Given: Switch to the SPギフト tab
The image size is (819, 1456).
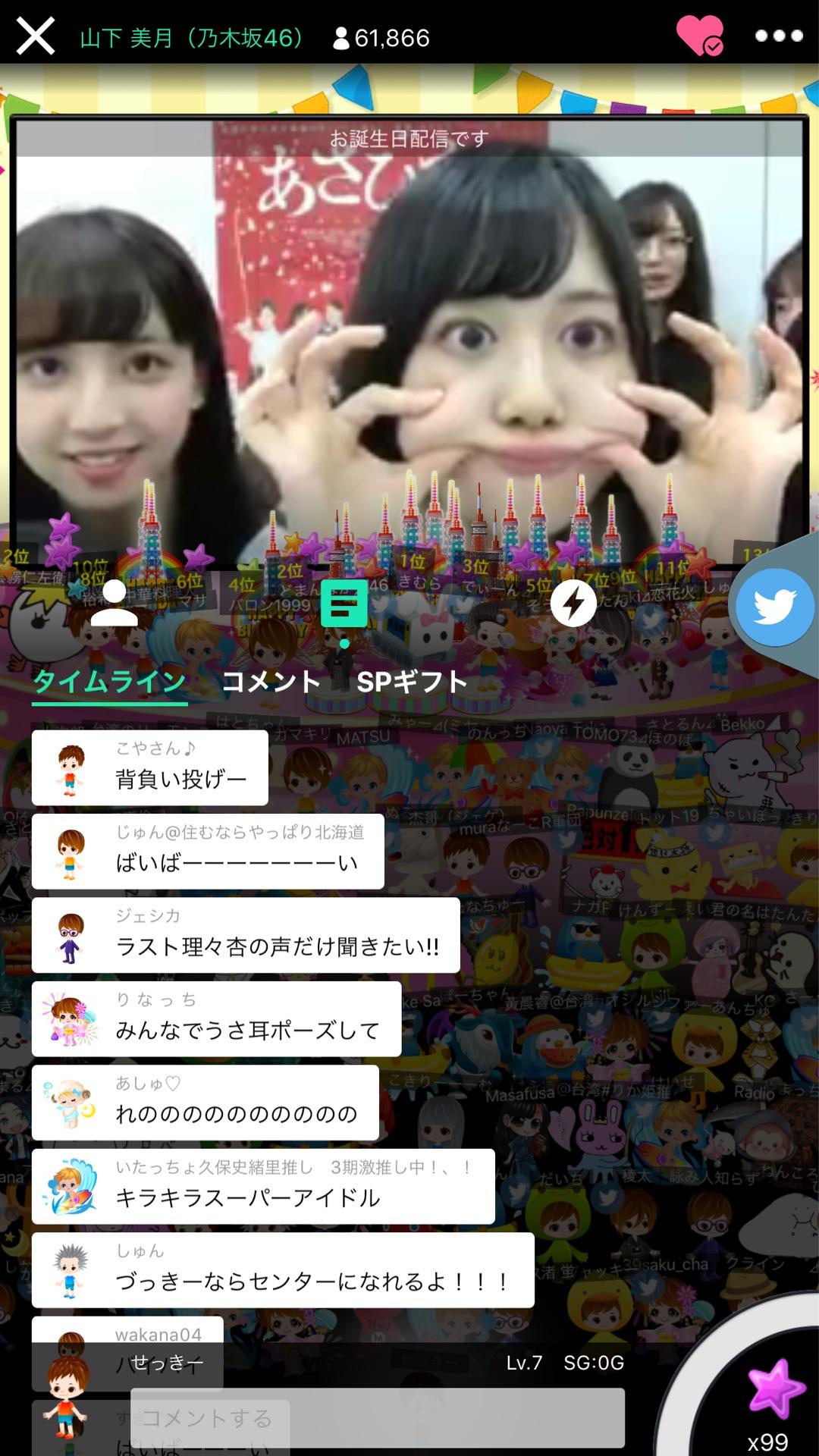Looking at the screenshot, I should point(412,682).
